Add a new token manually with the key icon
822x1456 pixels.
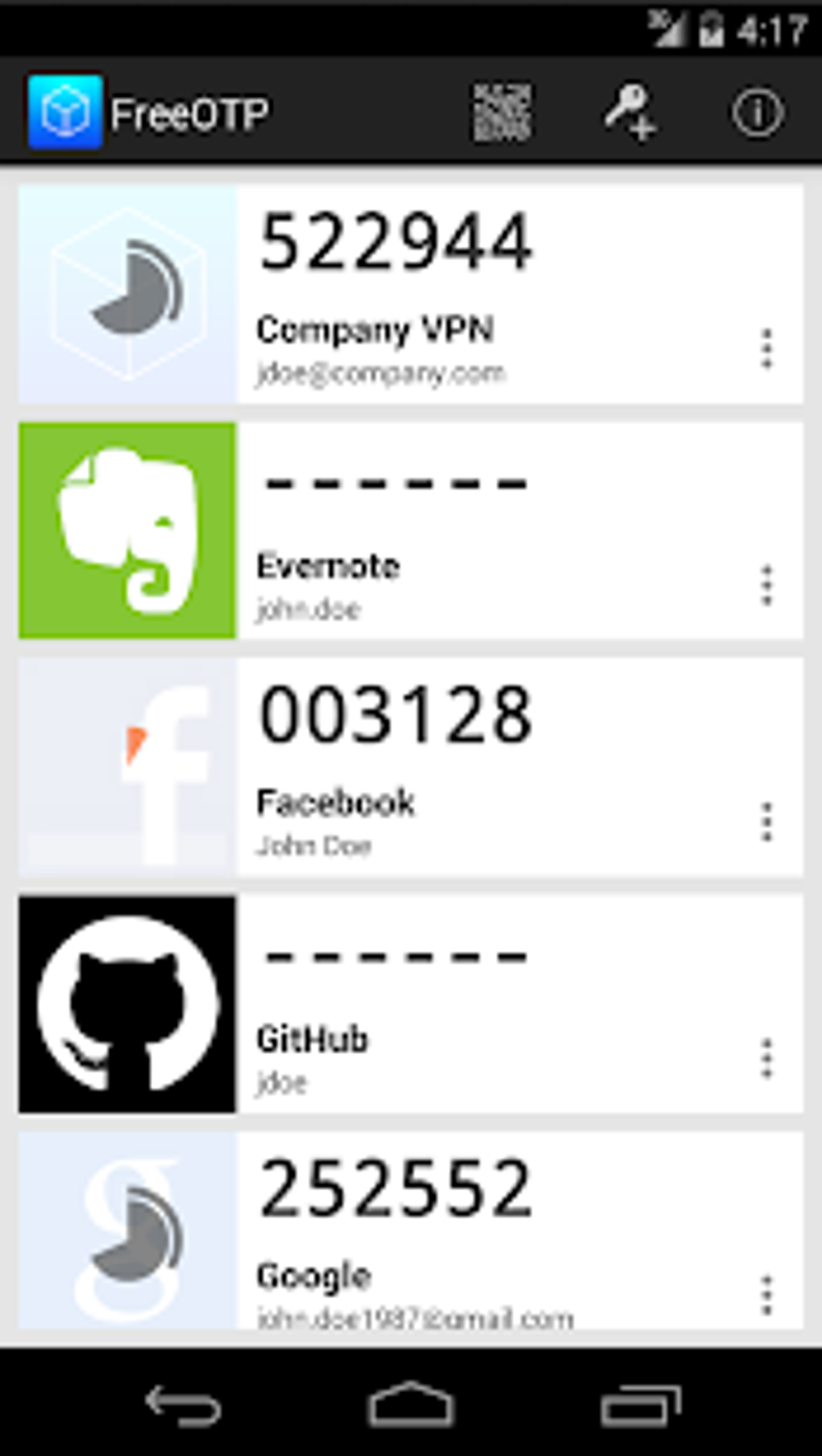point(629,112)
